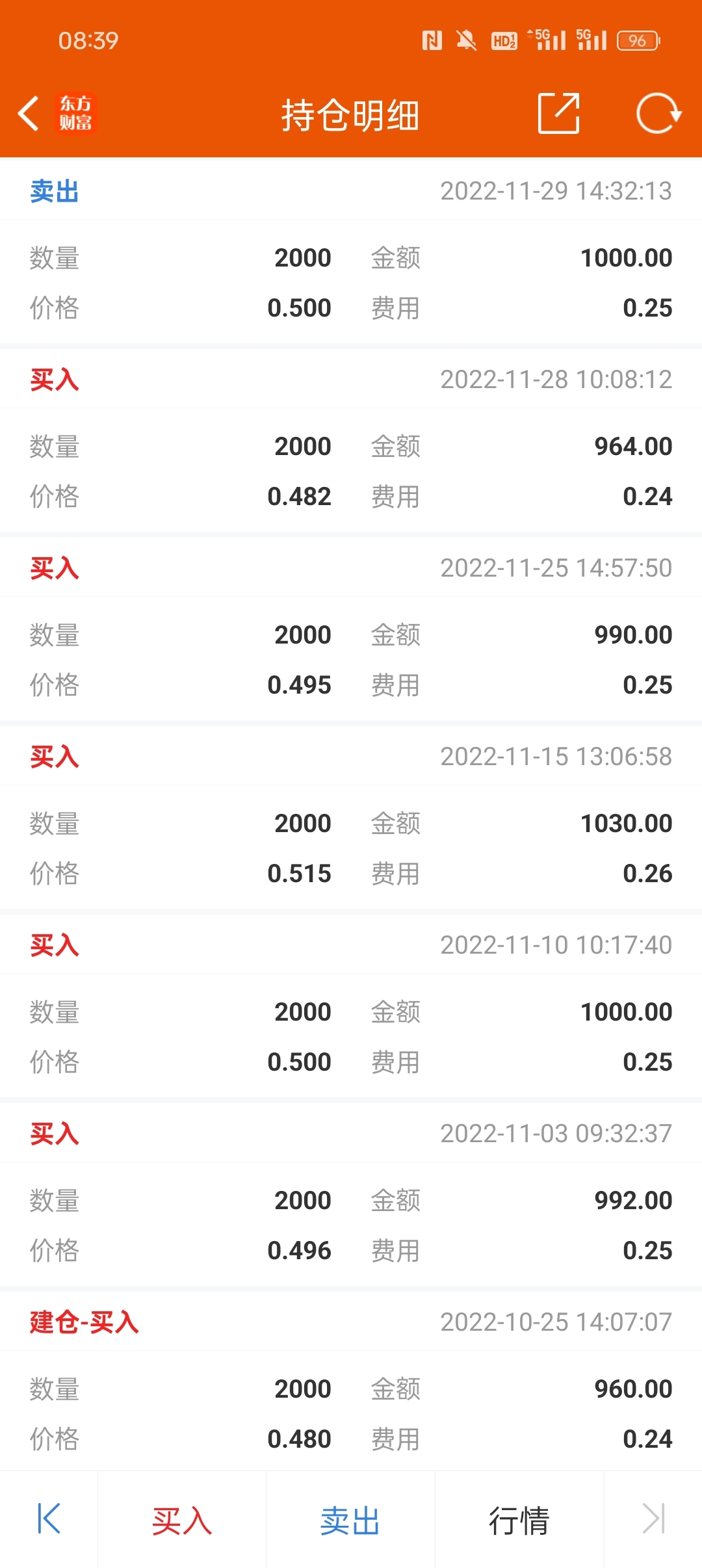Jump to the next stock
This screenshot has width=702, height=1568.
pos(653,1519)
